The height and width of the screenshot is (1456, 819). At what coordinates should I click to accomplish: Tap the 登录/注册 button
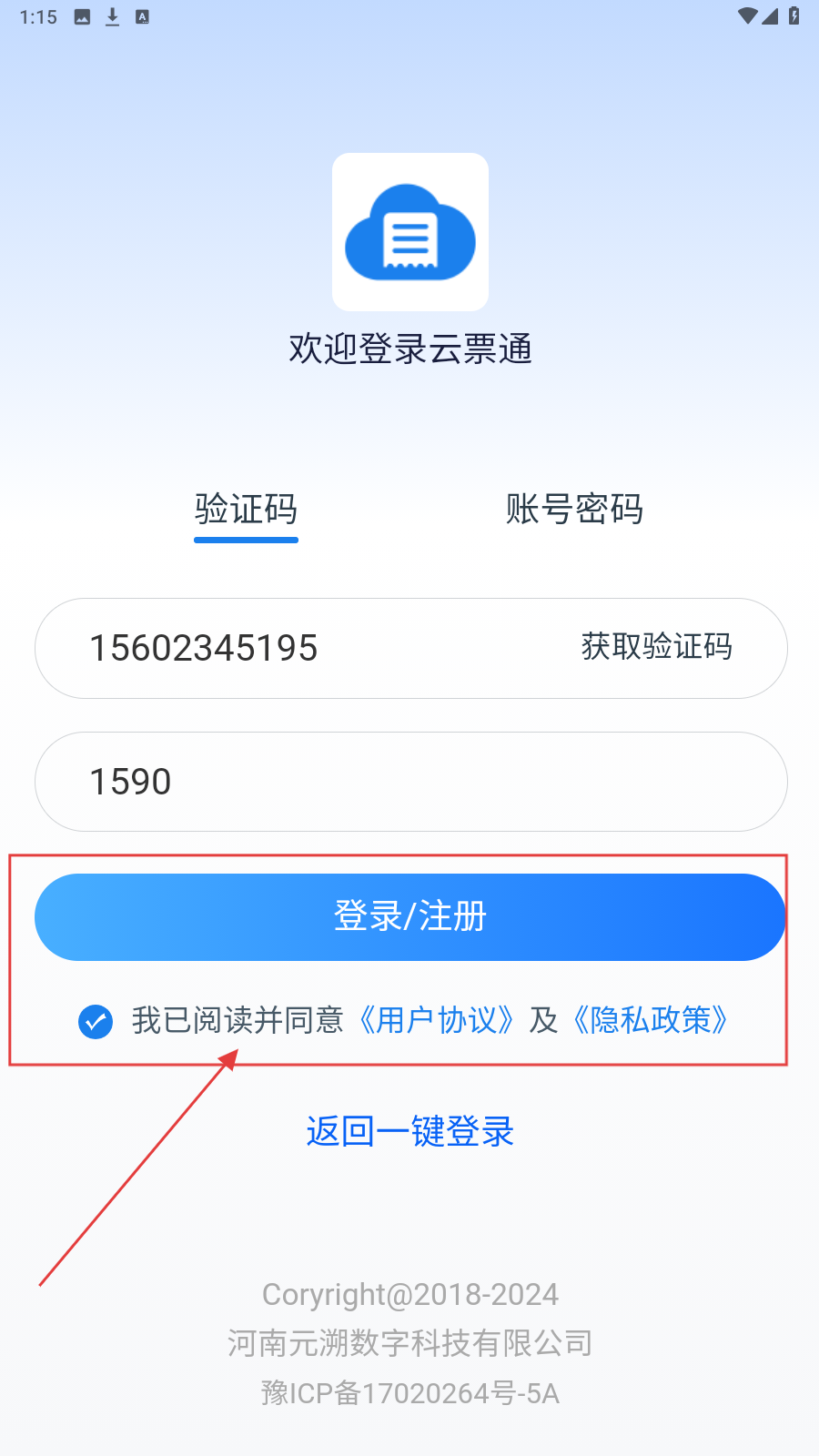pyautogui.click(x=409, y=917)
